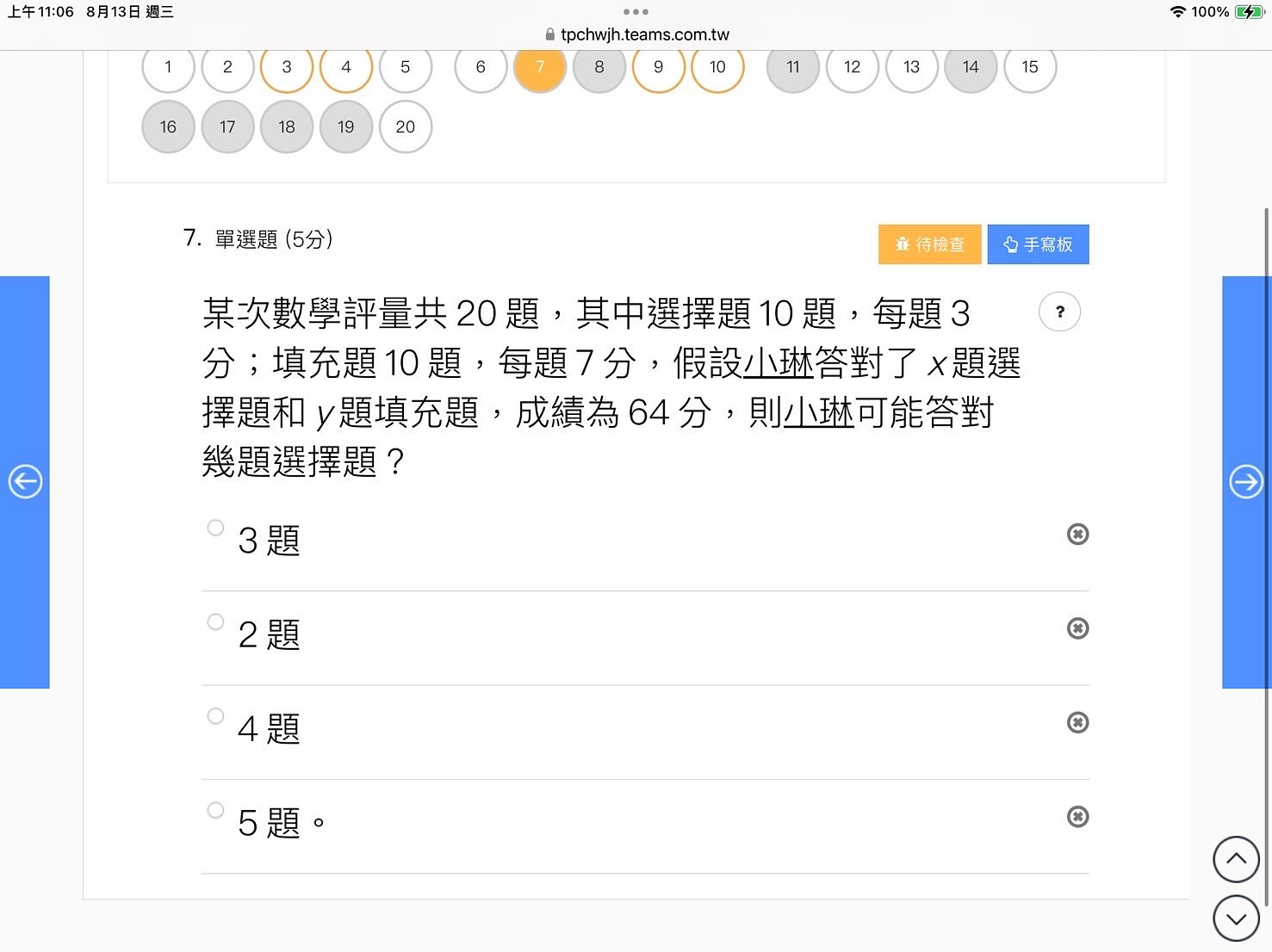Viewport: 1272px width, 952px height.
Task: Go to the previous question arrow
Action: [x=25, y=481]
